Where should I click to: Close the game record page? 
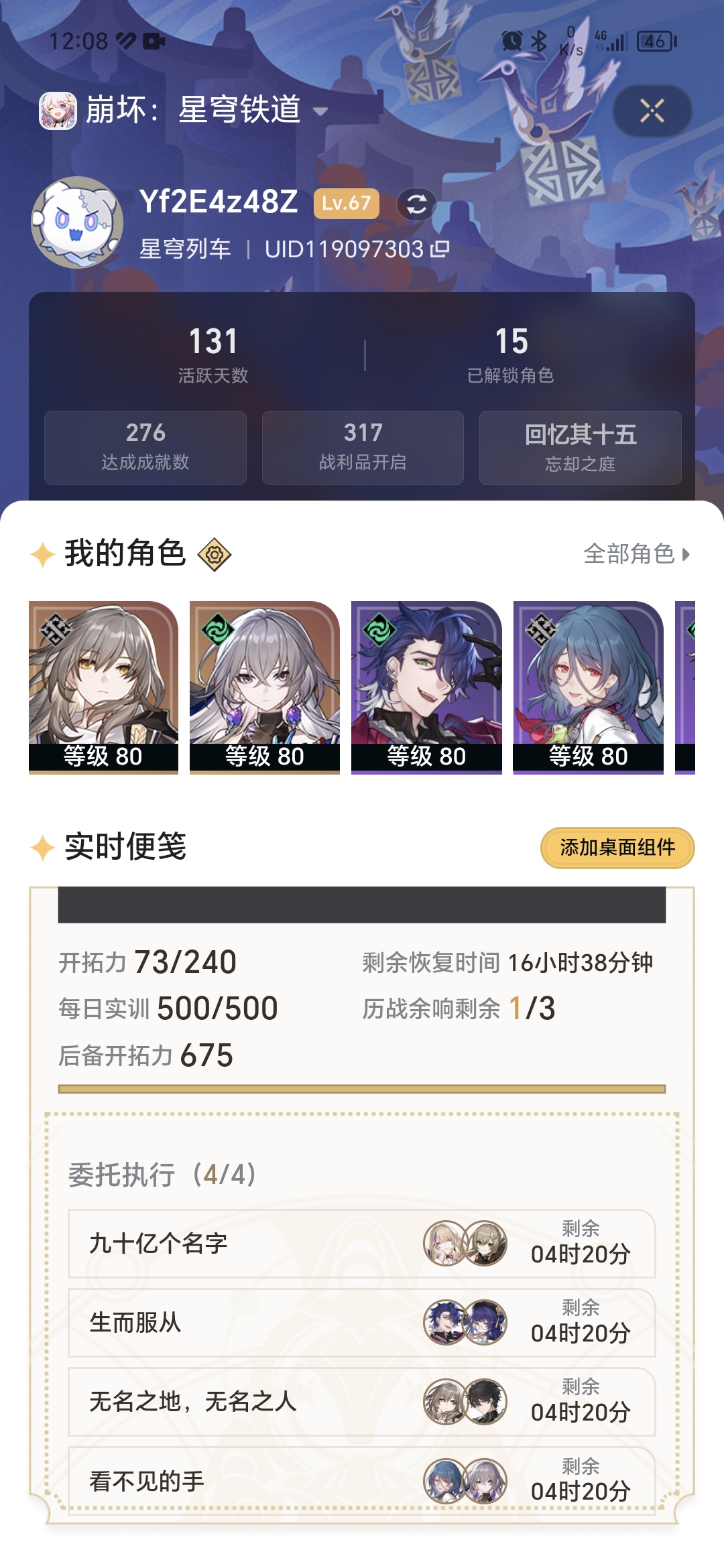click(652, 111)
